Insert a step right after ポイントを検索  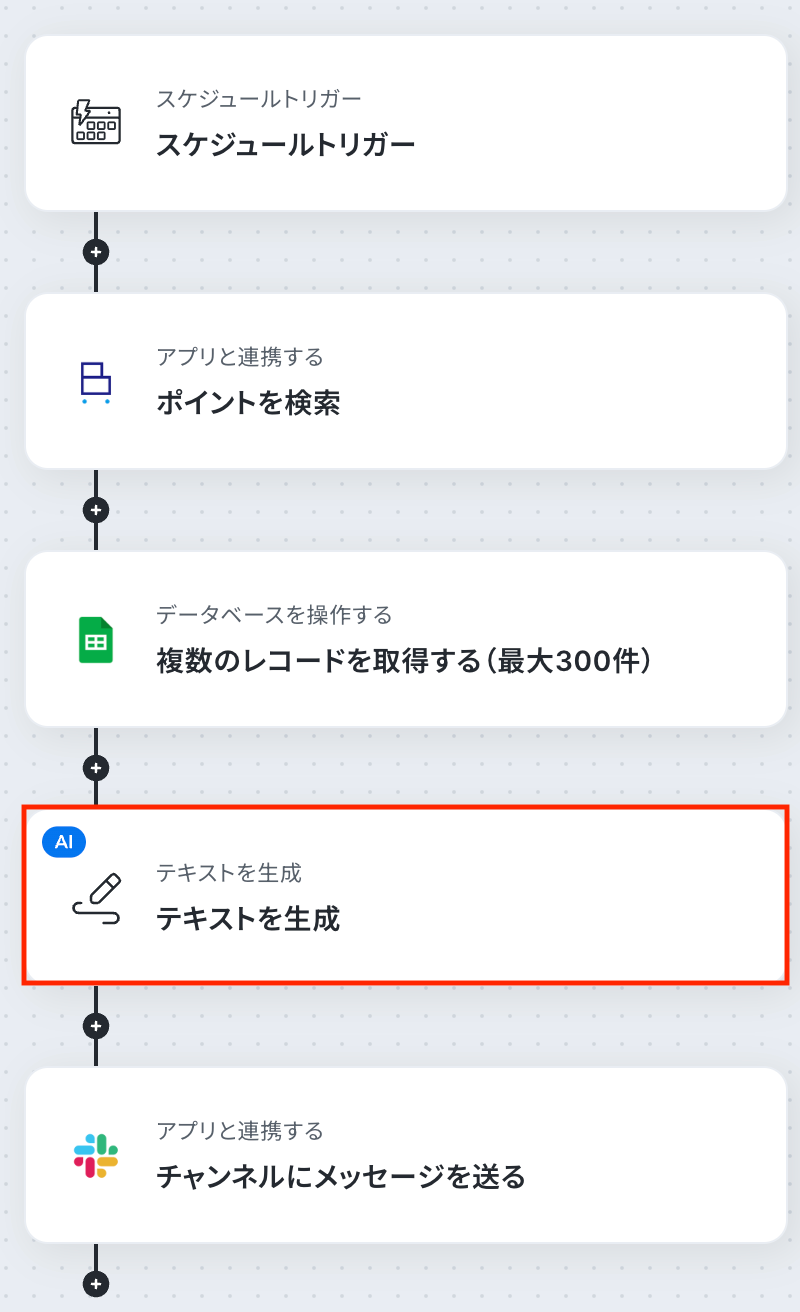(96, 510)
